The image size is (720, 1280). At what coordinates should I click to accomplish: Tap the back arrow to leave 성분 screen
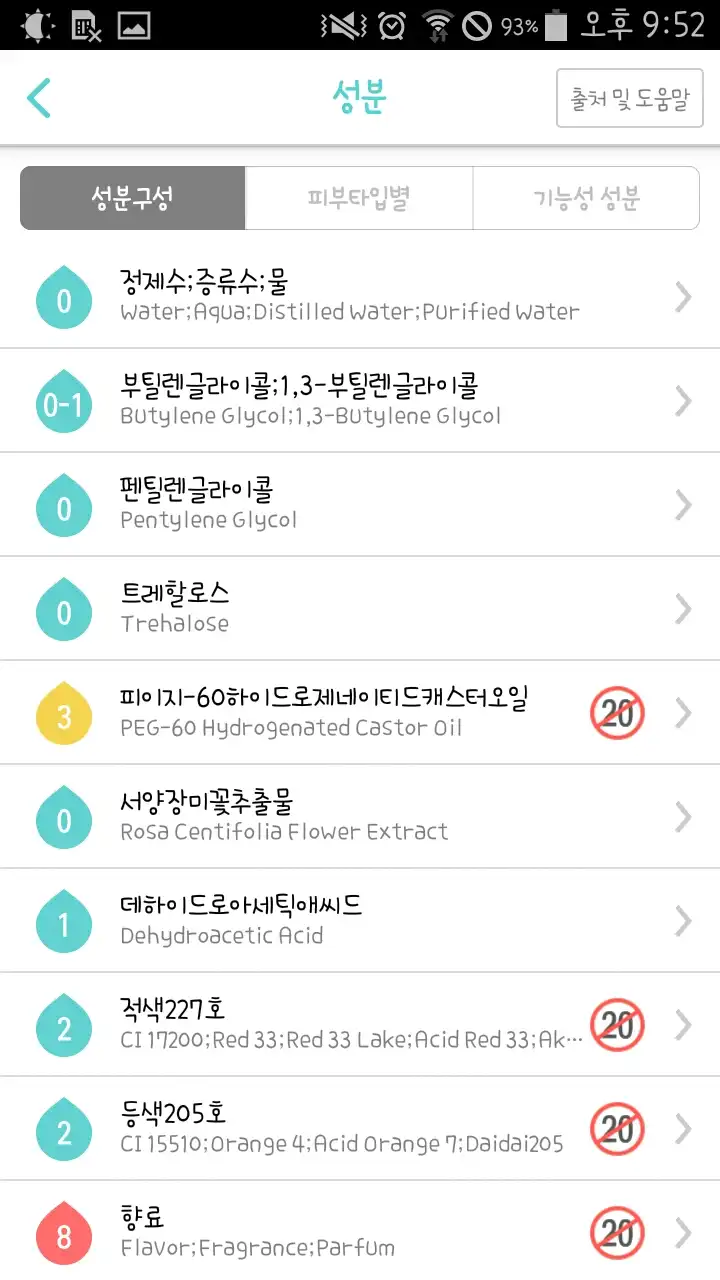(38, 97)
